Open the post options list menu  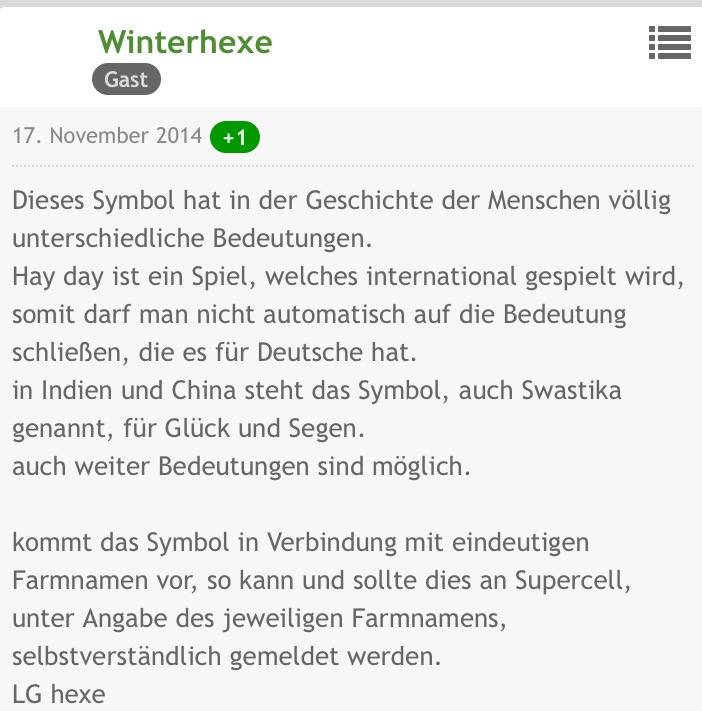tap(669, 42)
